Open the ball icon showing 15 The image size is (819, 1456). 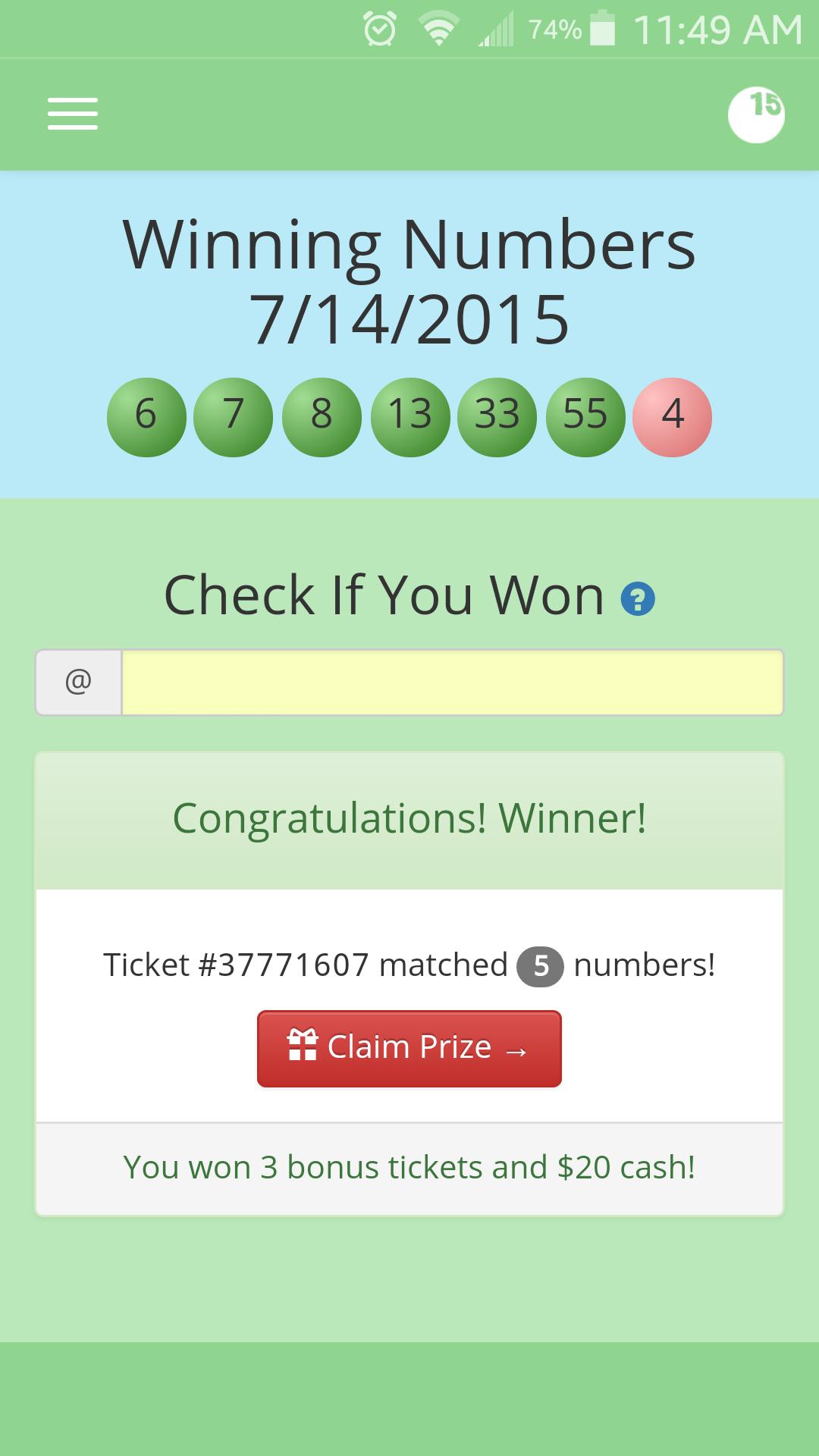[x=756, y=115]
